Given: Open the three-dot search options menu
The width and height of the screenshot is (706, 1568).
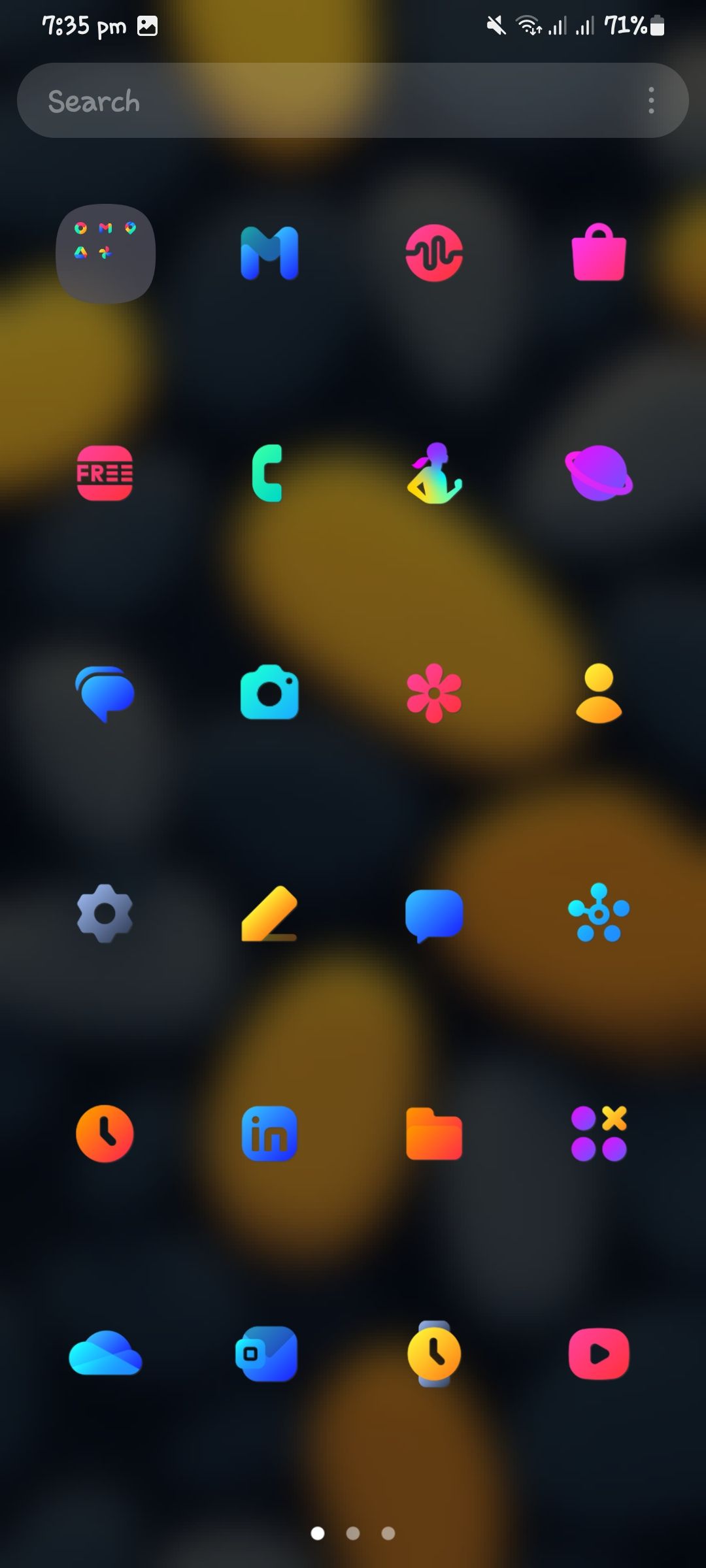Looking at the screenshot, I should click(x=651, y=101).
